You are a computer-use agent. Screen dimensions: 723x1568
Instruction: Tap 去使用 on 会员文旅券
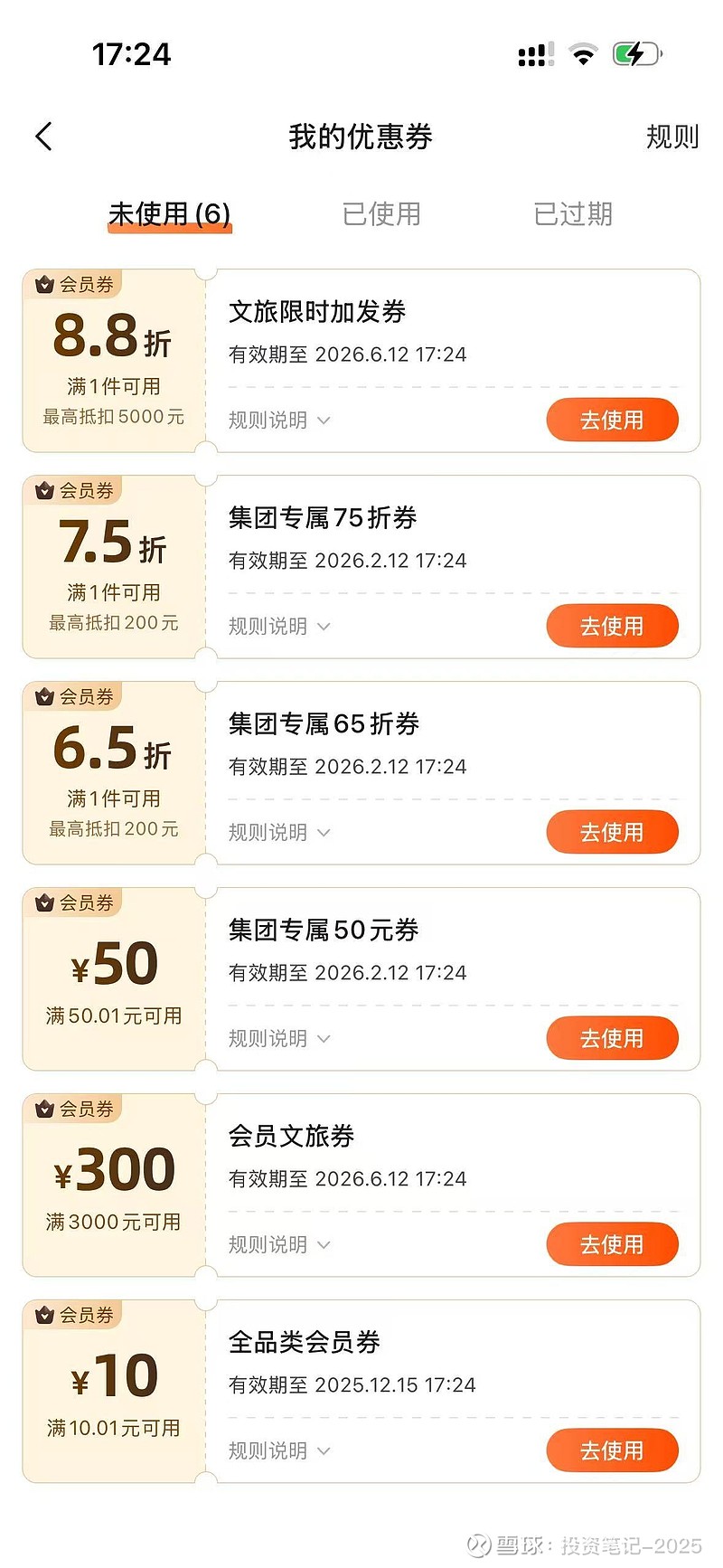click(612, 1244)
